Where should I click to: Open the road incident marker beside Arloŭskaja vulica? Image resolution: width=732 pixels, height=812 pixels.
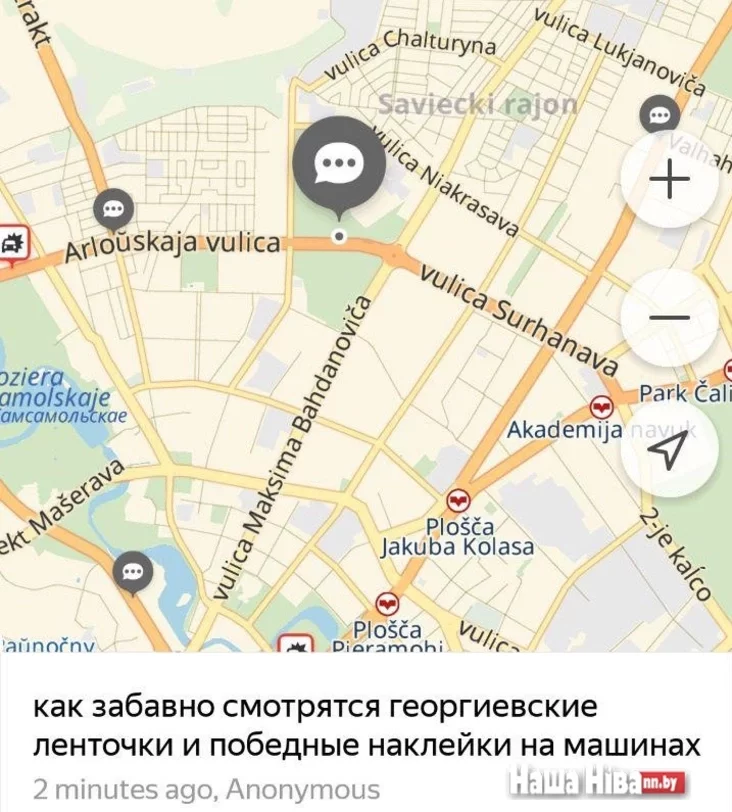14,242
